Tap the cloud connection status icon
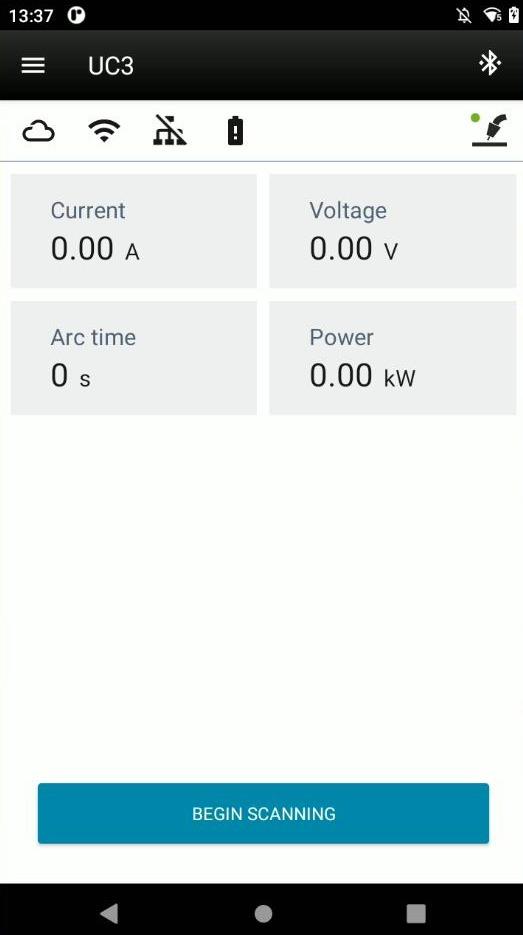Screen dimensions: 523x935 39,131
